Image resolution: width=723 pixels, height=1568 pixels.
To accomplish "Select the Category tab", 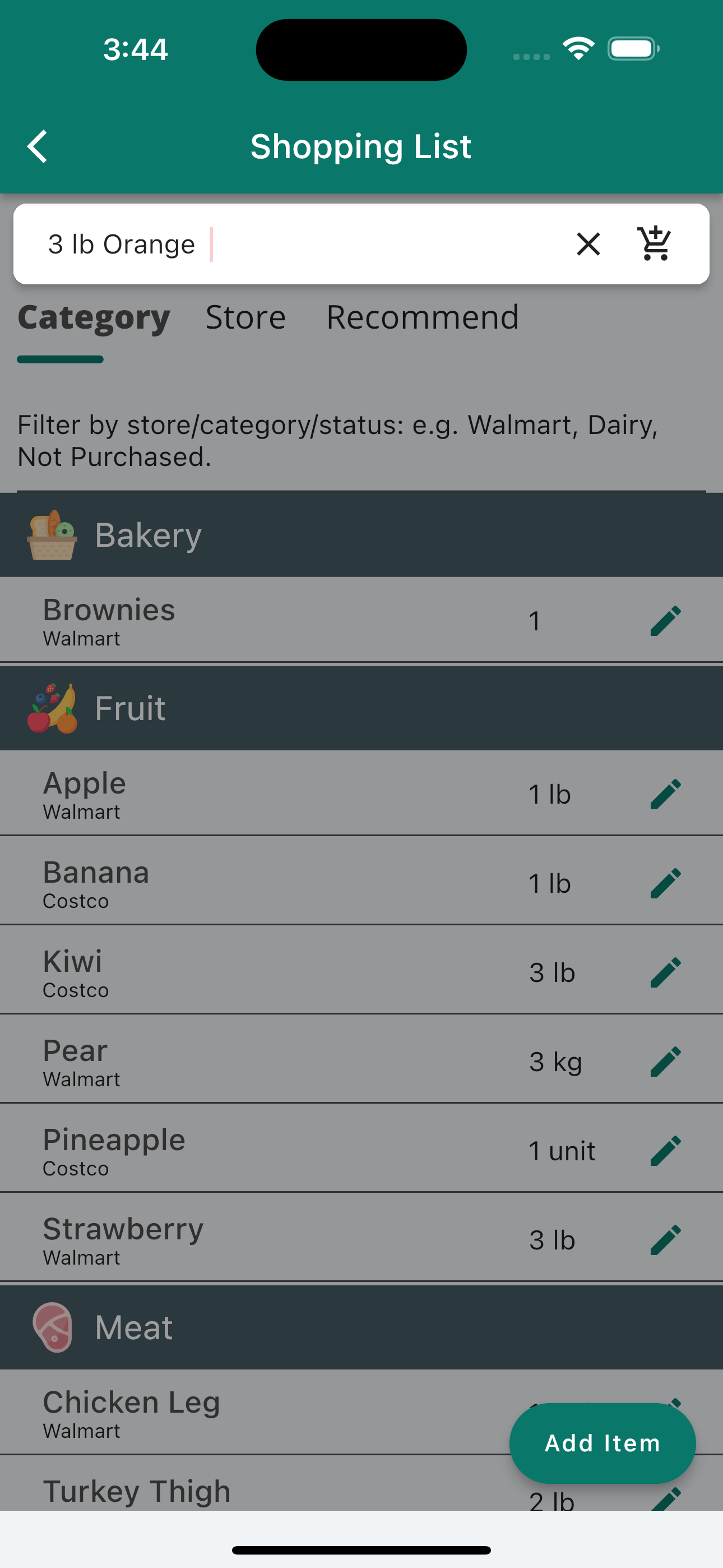I will pos(93,318).
